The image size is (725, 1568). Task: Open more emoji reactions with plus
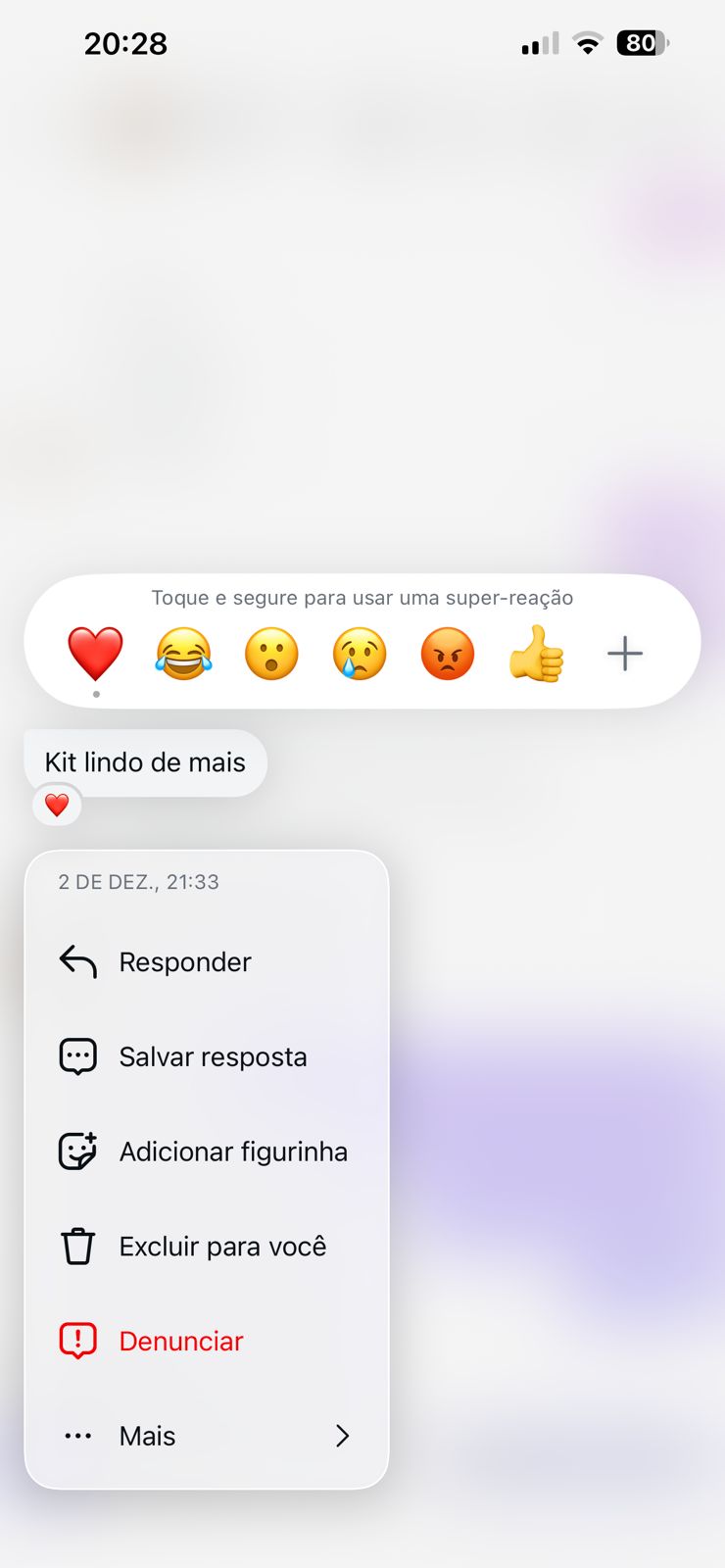tap(625, 654)
